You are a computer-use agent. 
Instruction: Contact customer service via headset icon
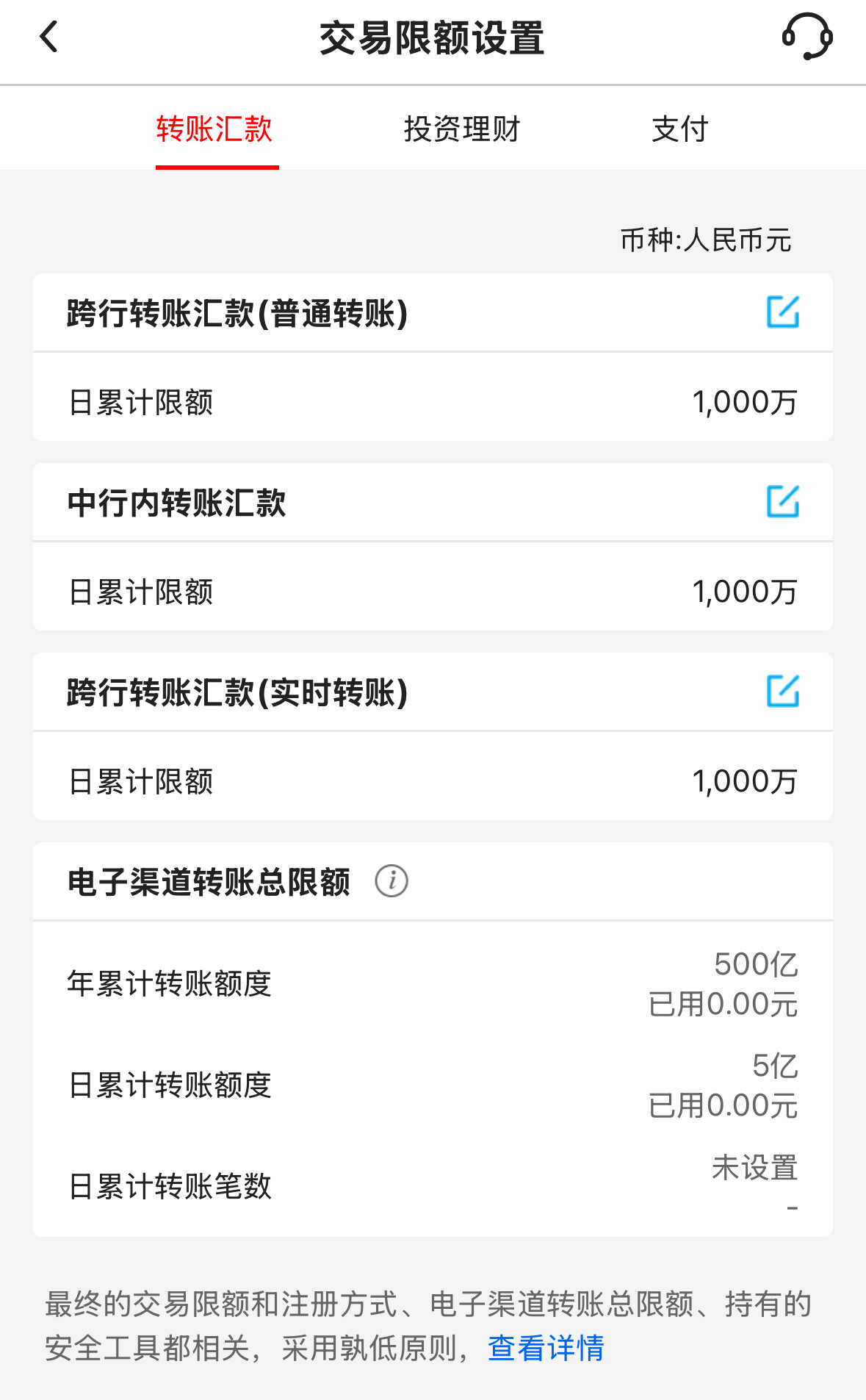click(x=807, y=37)
